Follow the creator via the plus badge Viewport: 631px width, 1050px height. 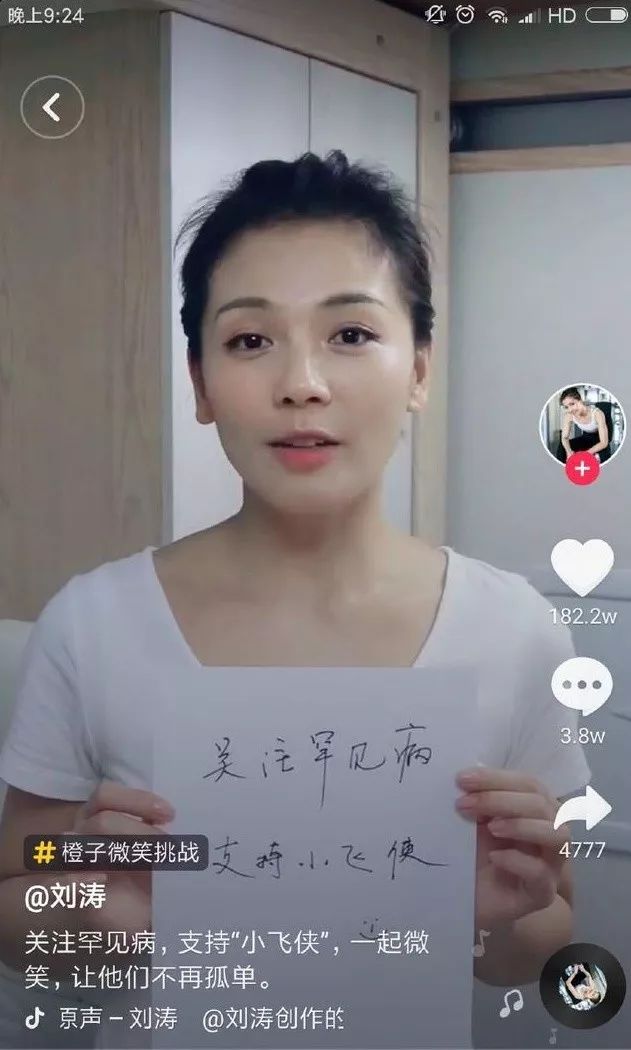click(x=582, y=468)
